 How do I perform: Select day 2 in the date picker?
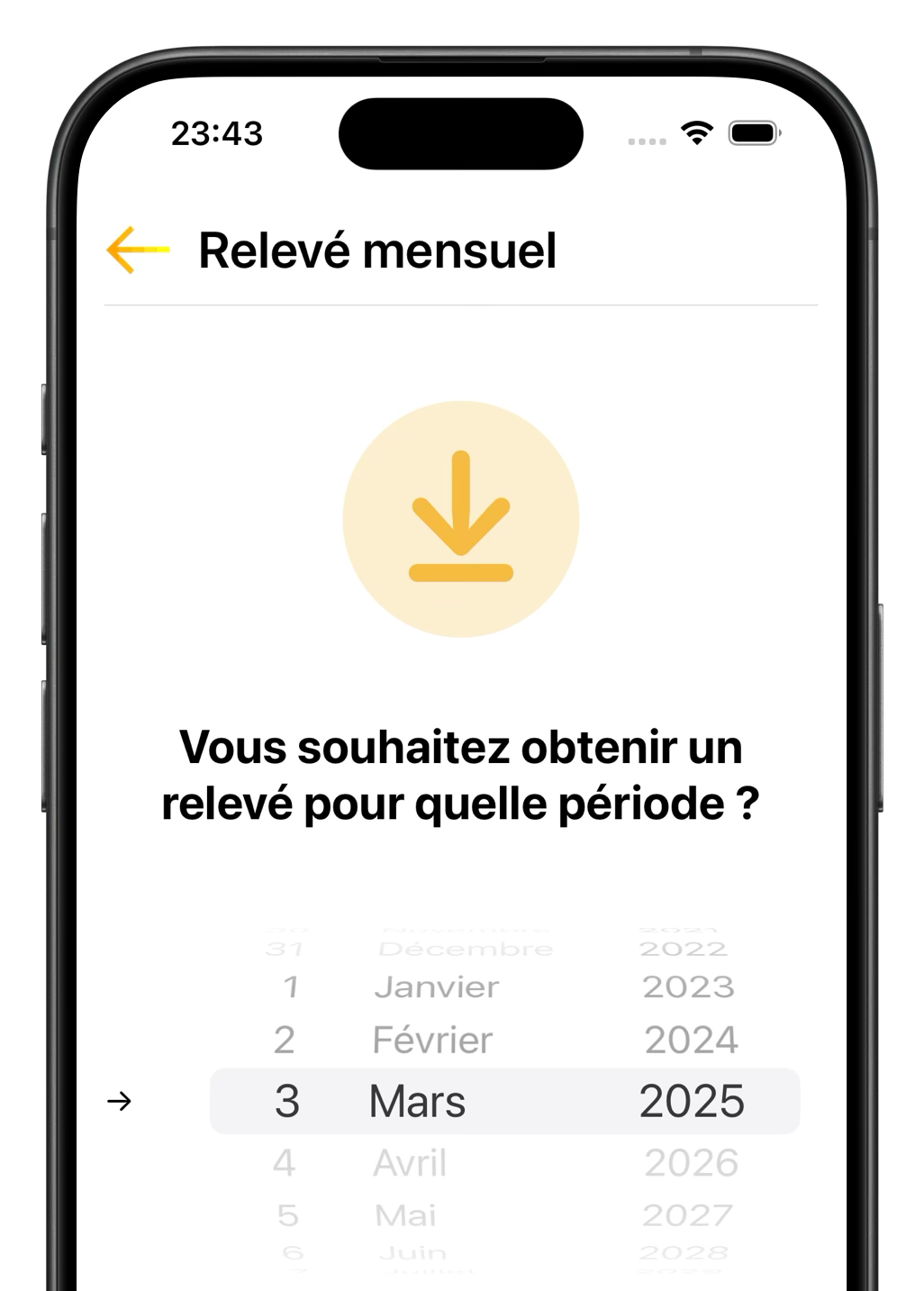point(285,1040)
